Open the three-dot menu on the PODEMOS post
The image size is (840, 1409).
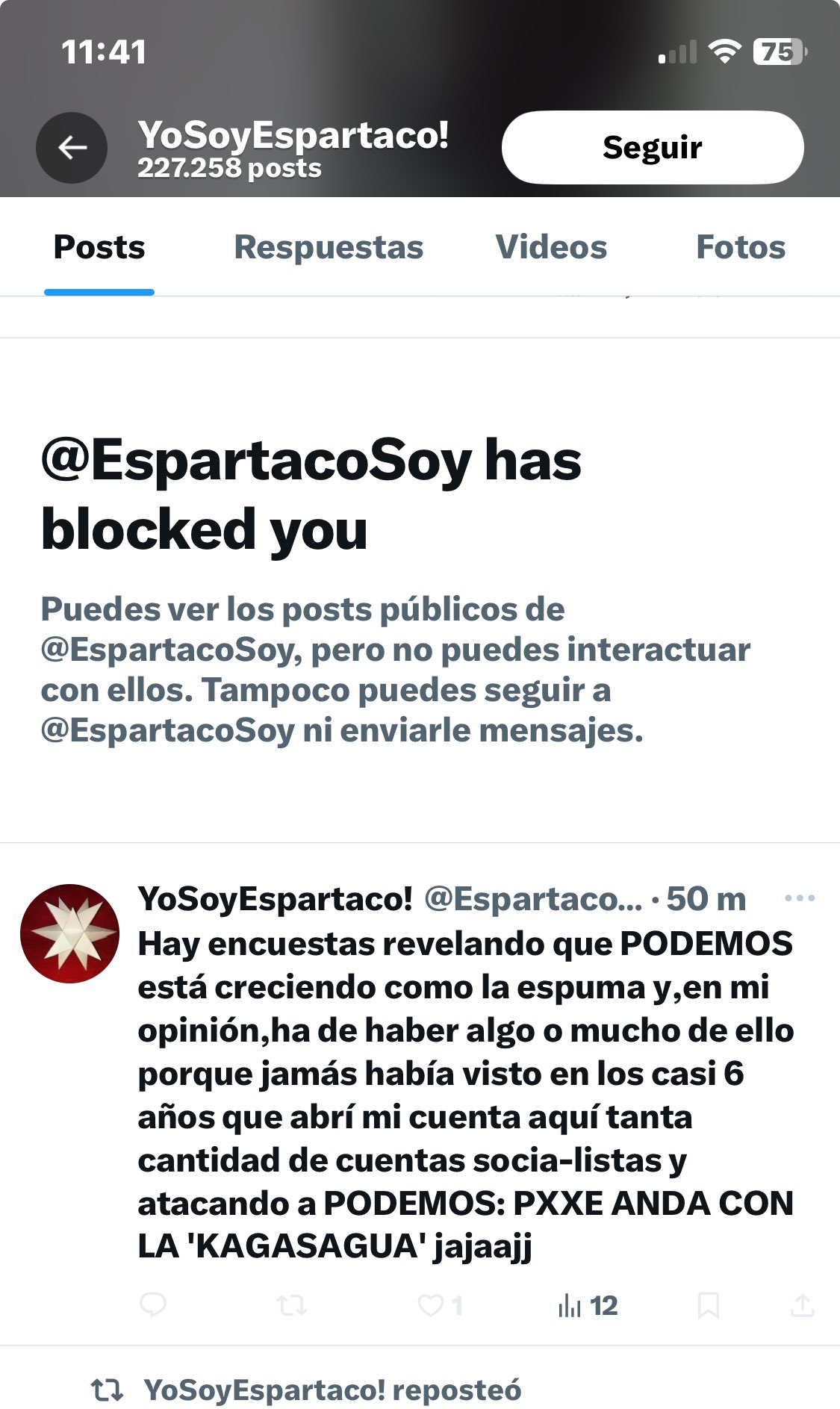(800, 898)
